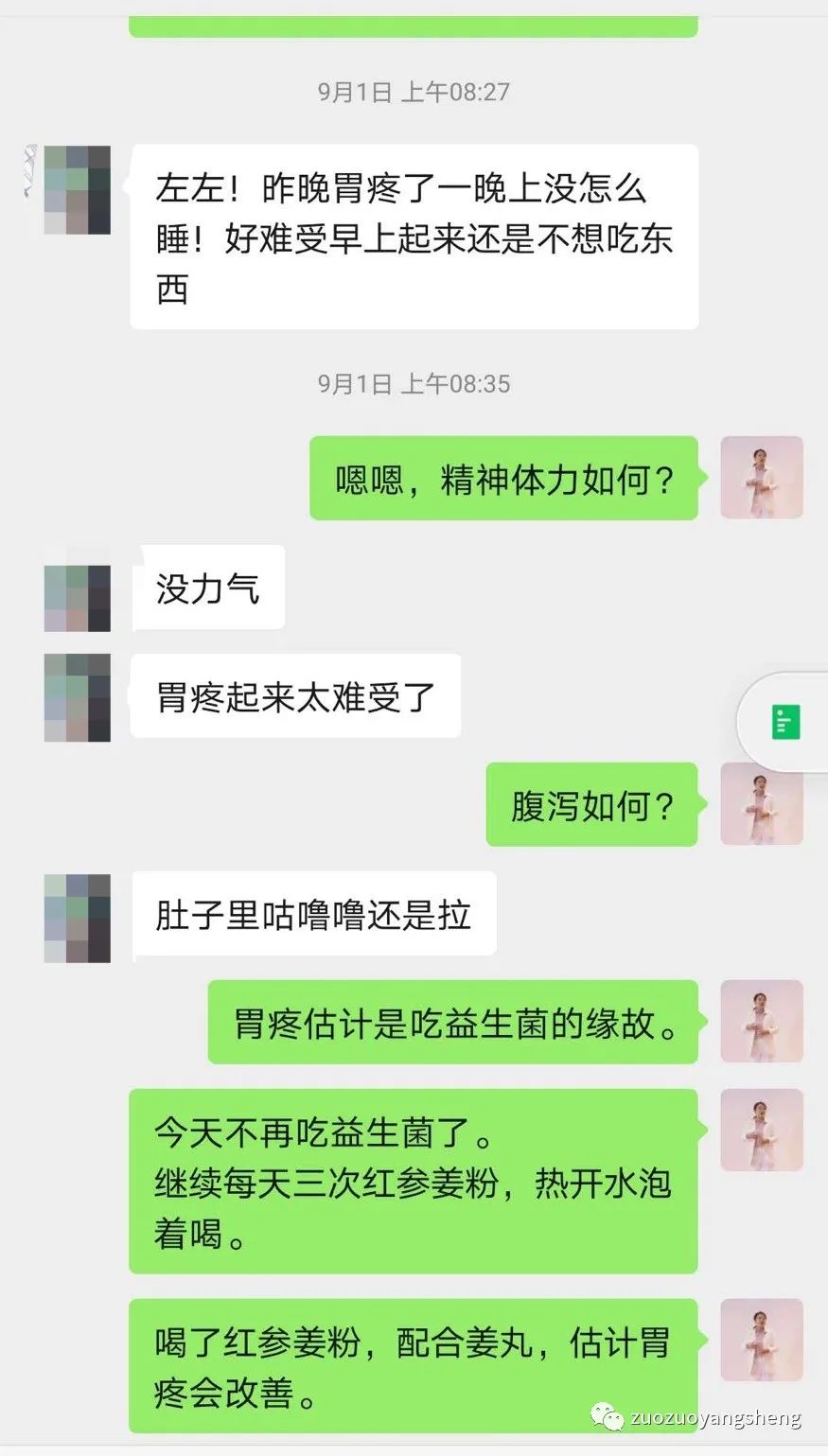Tap your avatar beside the 腹泻如何 message

pyautogui.click(x=762, y=802)
